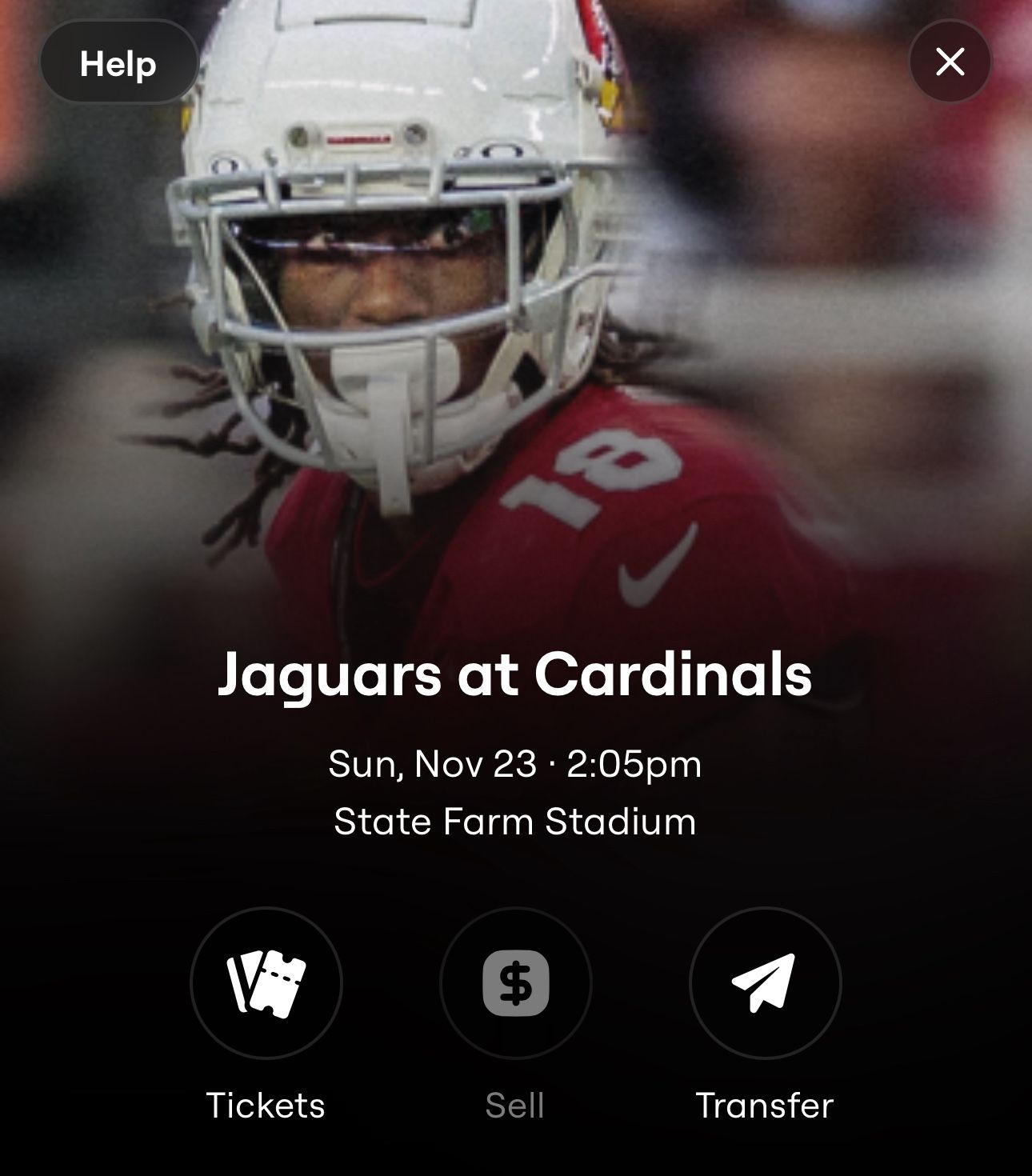Click the player photo background image

[x=516, y=320]
